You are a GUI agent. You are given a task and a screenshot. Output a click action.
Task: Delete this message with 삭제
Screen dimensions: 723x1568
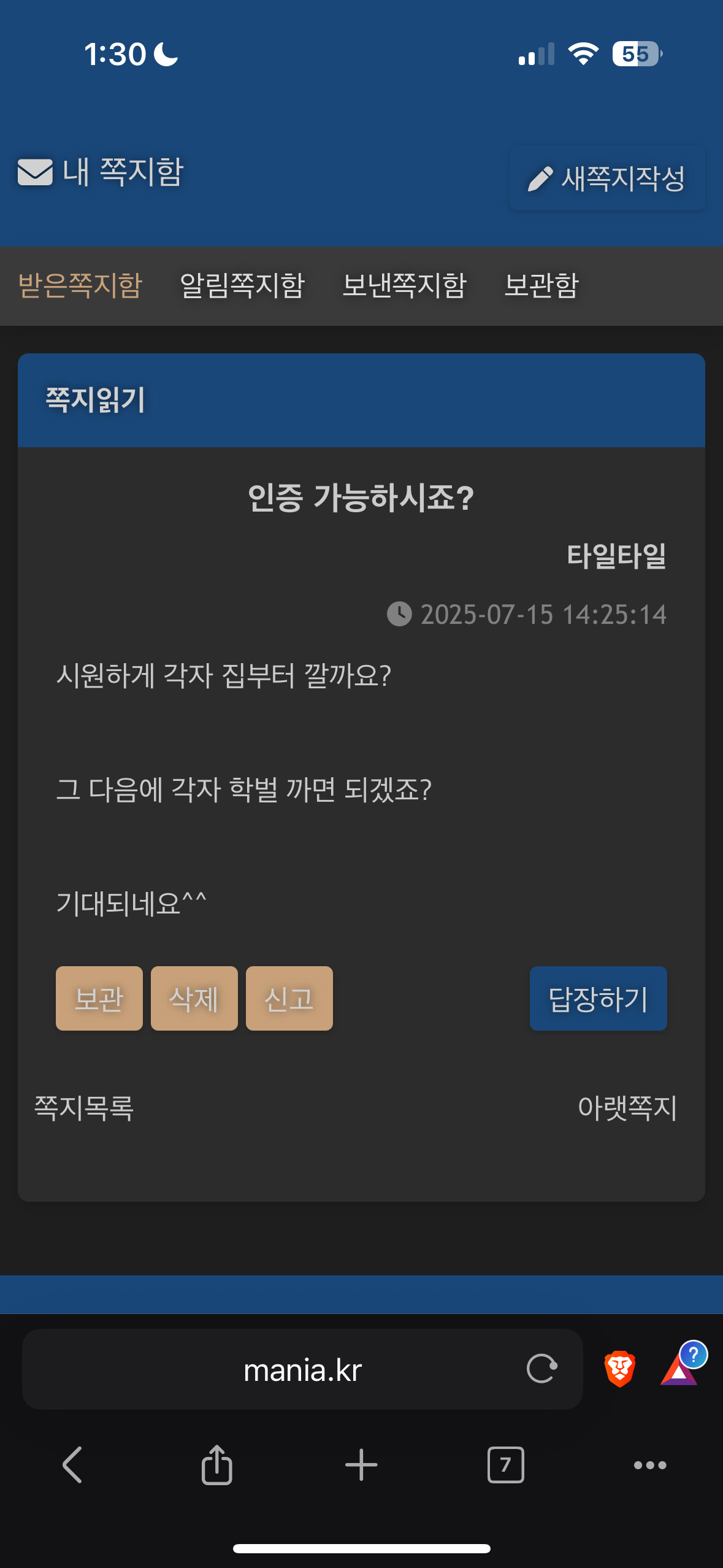point(194,998)
